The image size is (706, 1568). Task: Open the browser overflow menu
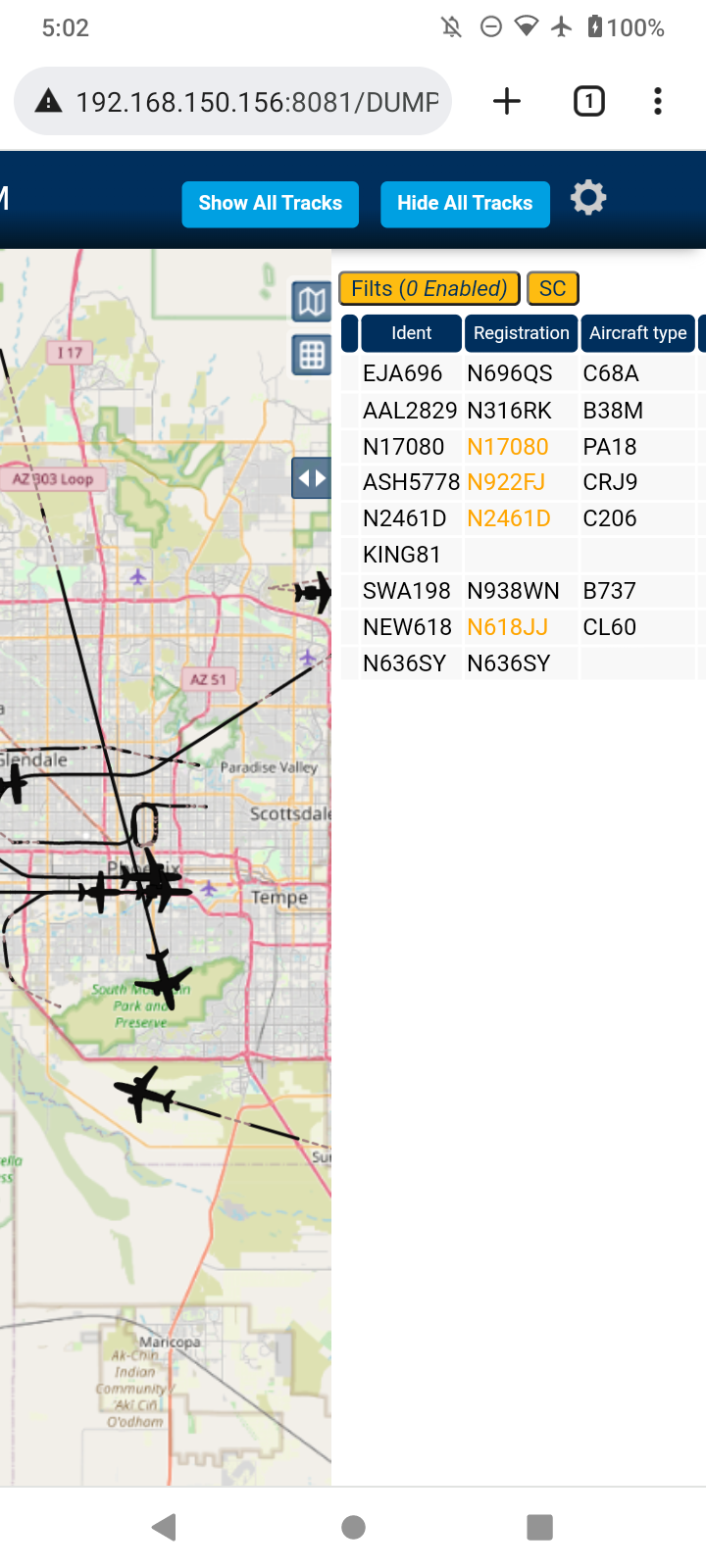coord(658,101)
